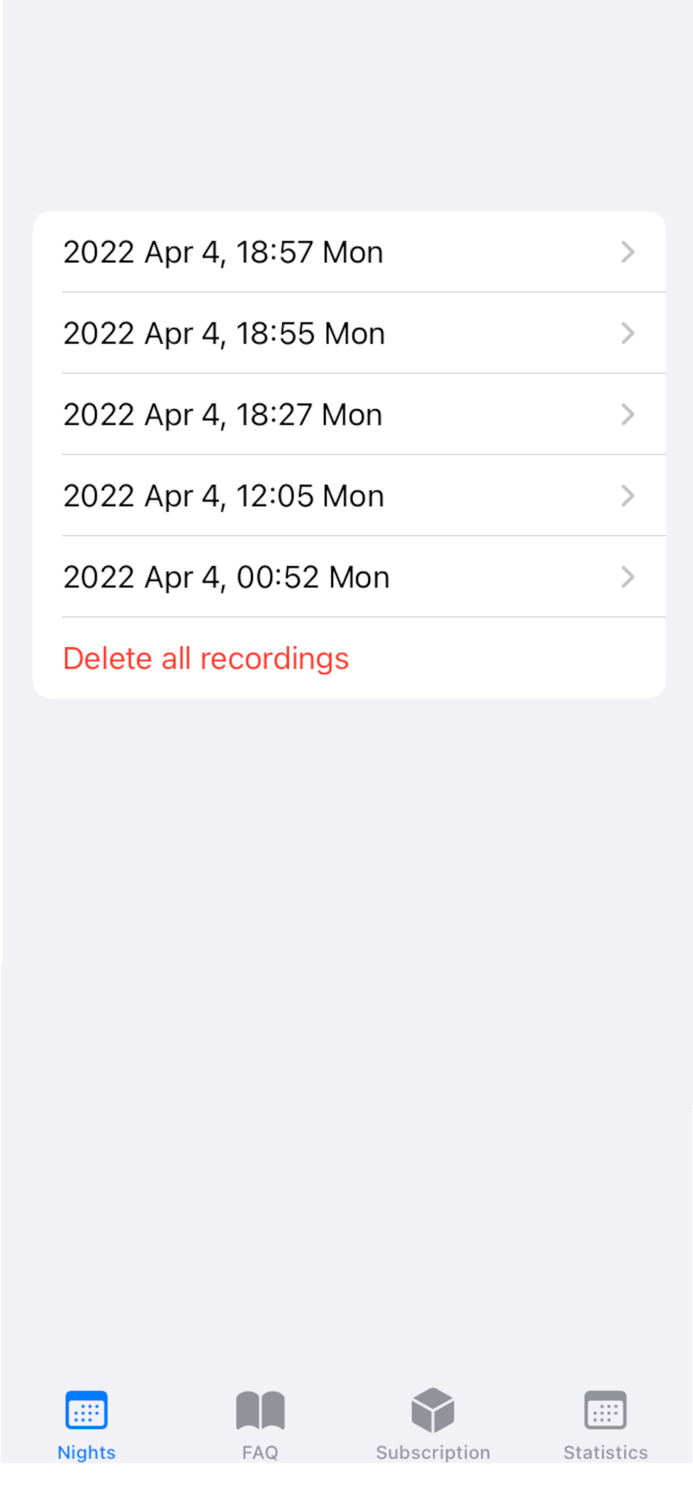The image size is (693, 1500).
Task: Select the 12:05 Mon recording
Action: pos(348,495)
